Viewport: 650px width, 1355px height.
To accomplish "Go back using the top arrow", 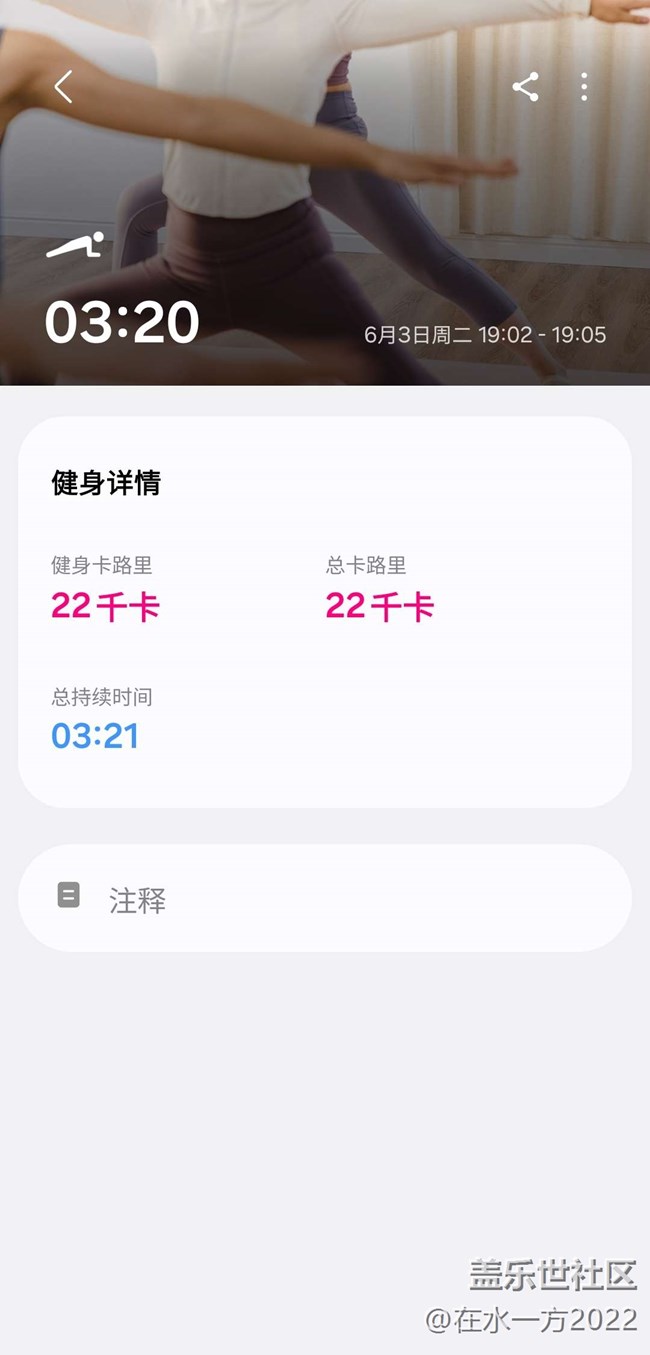I will pyautogui.click(x=63, y=87).
